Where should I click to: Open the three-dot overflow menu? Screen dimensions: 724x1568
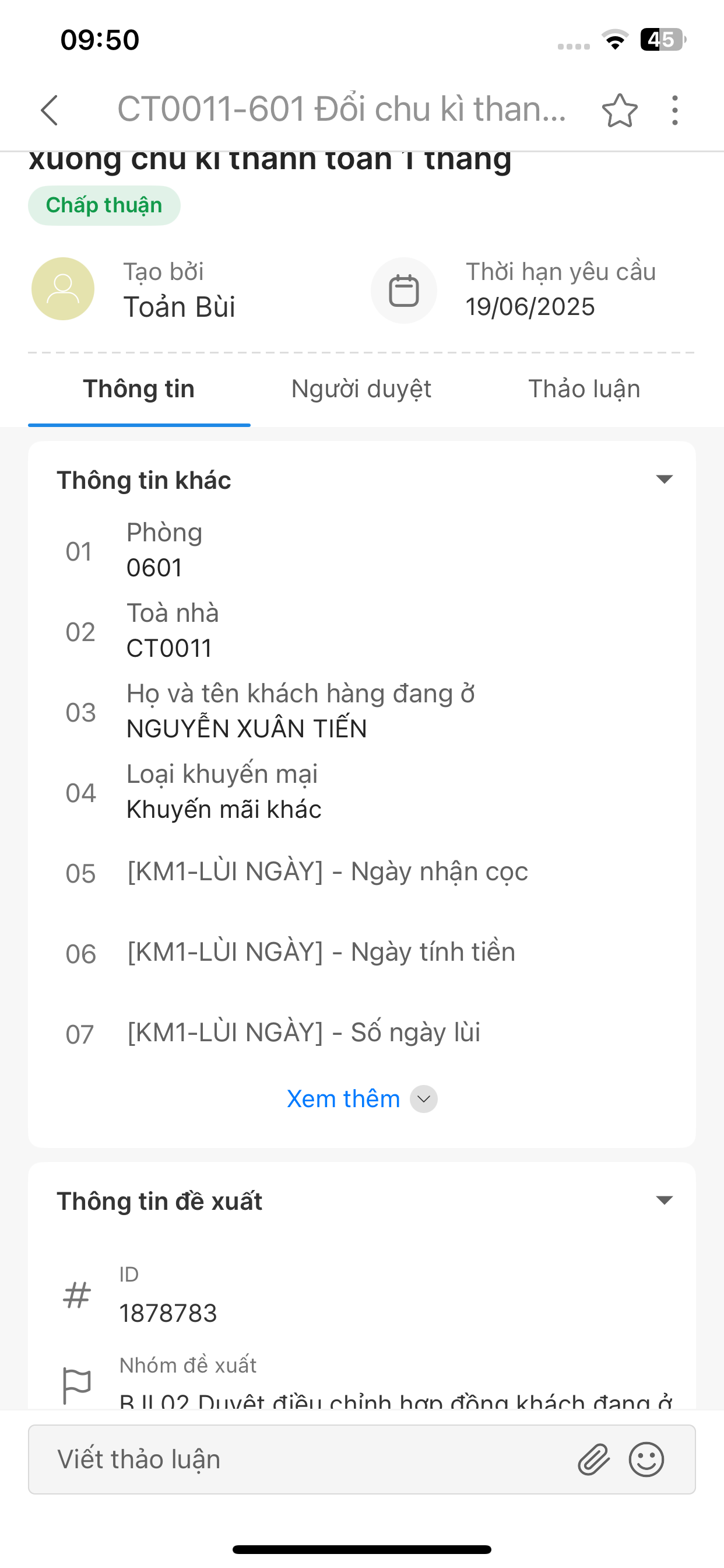pos(674,110)
